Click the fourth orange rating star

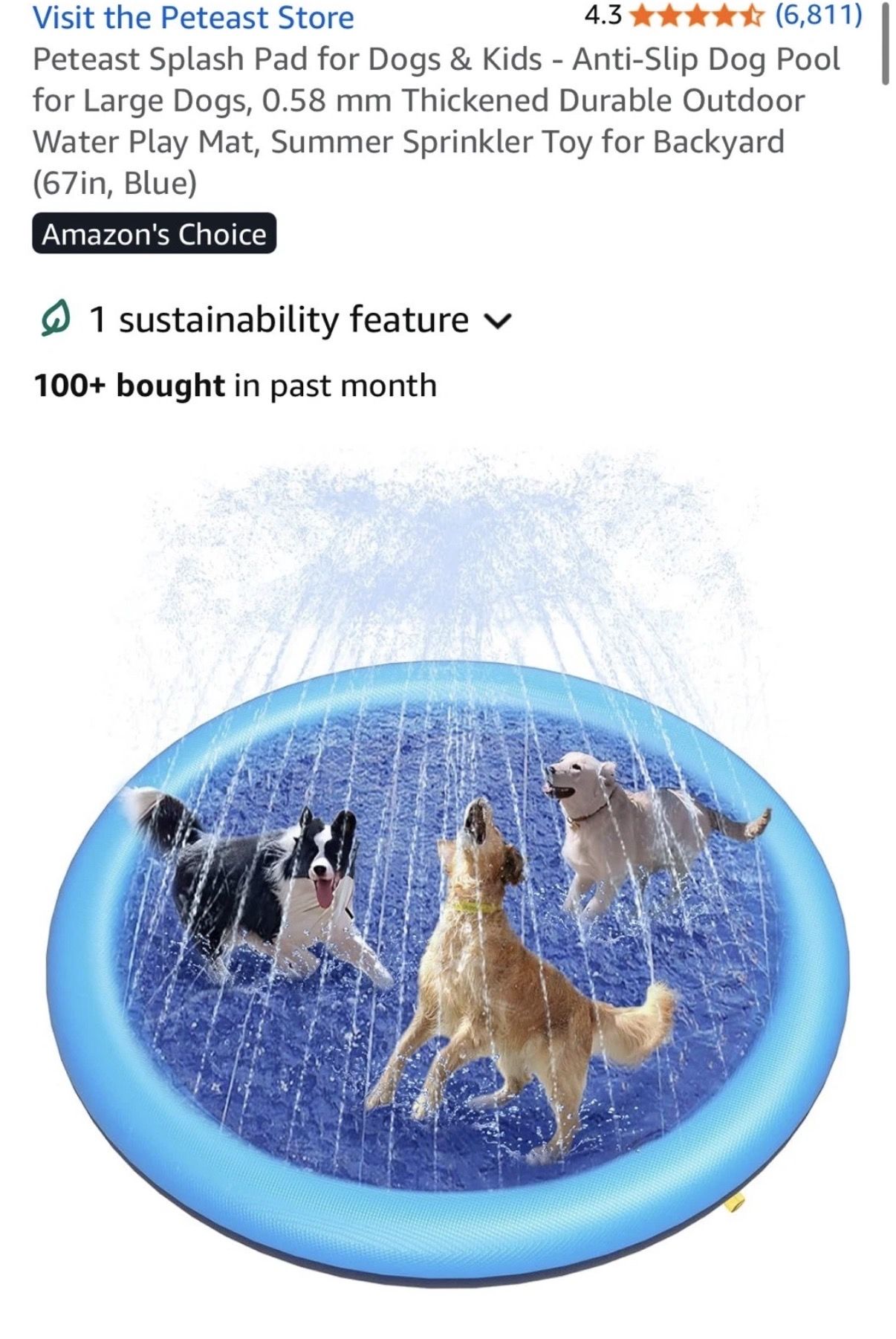tap(723, 16)
